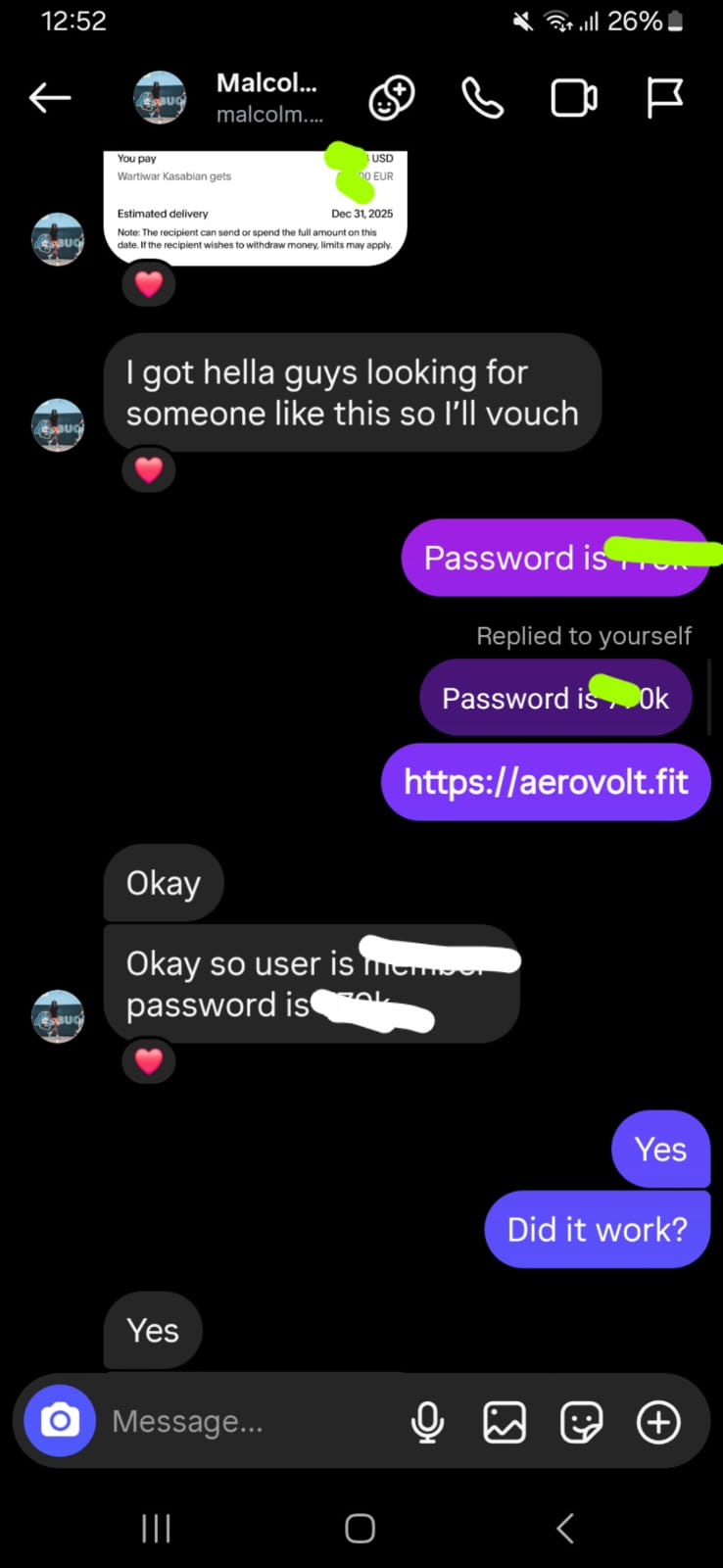Open the payment receipt image

pos(255,206)
